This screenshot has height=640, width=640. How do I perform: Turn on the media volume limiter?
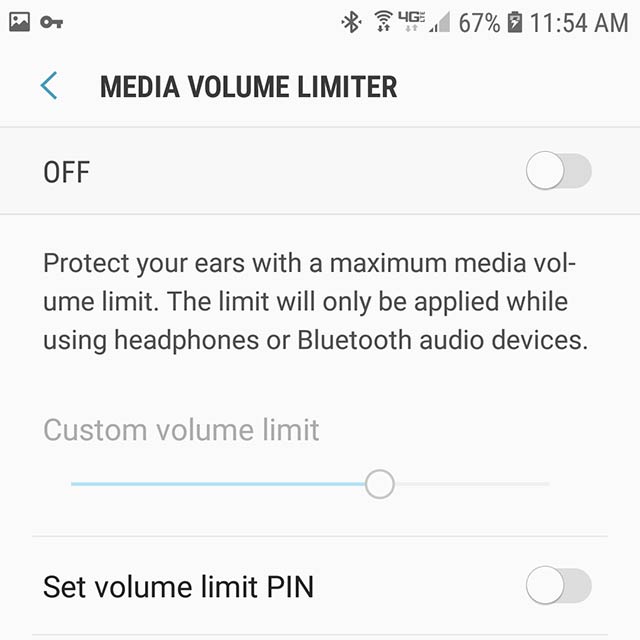tap(558, 172)
